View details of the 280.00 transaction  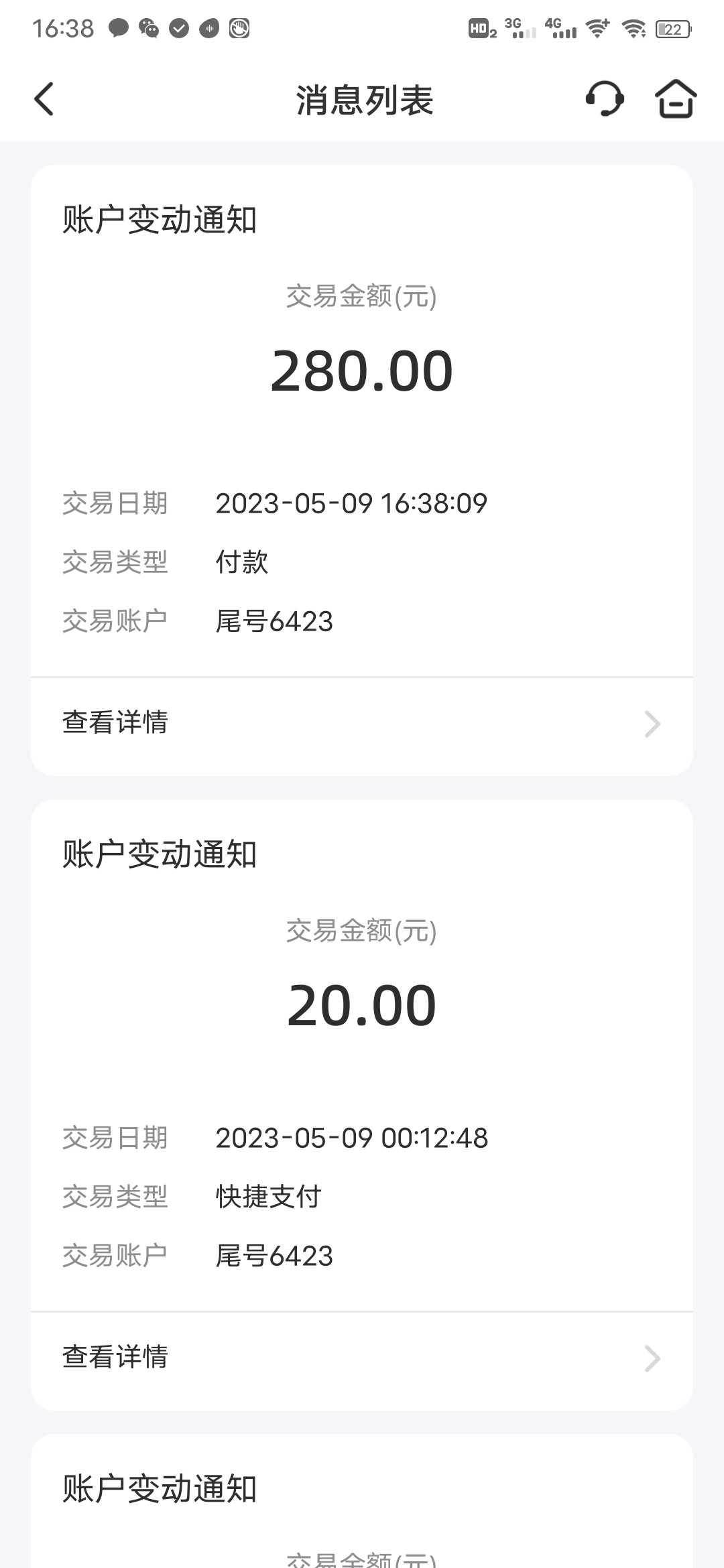point(362,724)
